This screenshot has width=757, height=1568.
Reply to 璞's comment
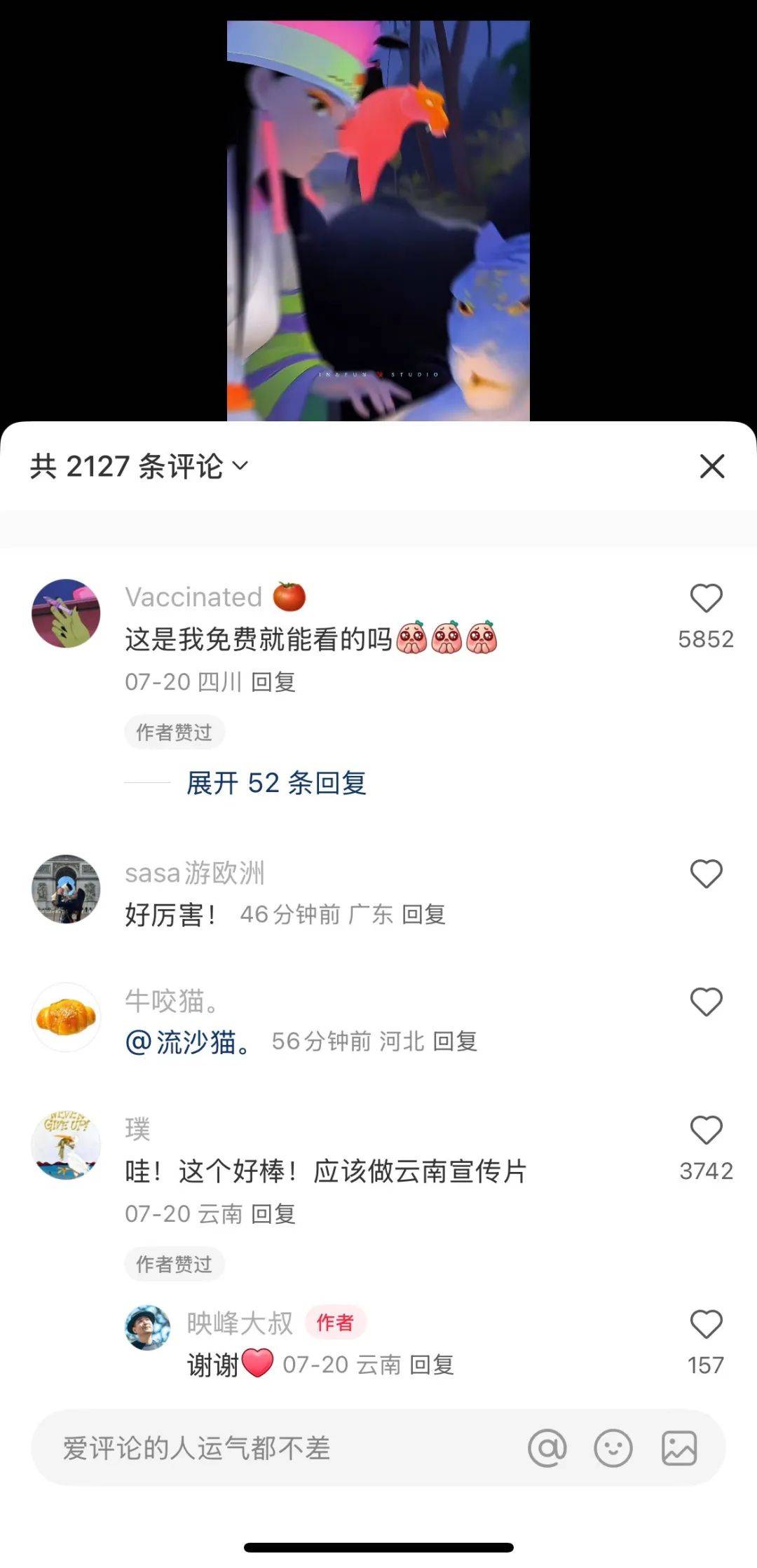[x=273, y=1213]
